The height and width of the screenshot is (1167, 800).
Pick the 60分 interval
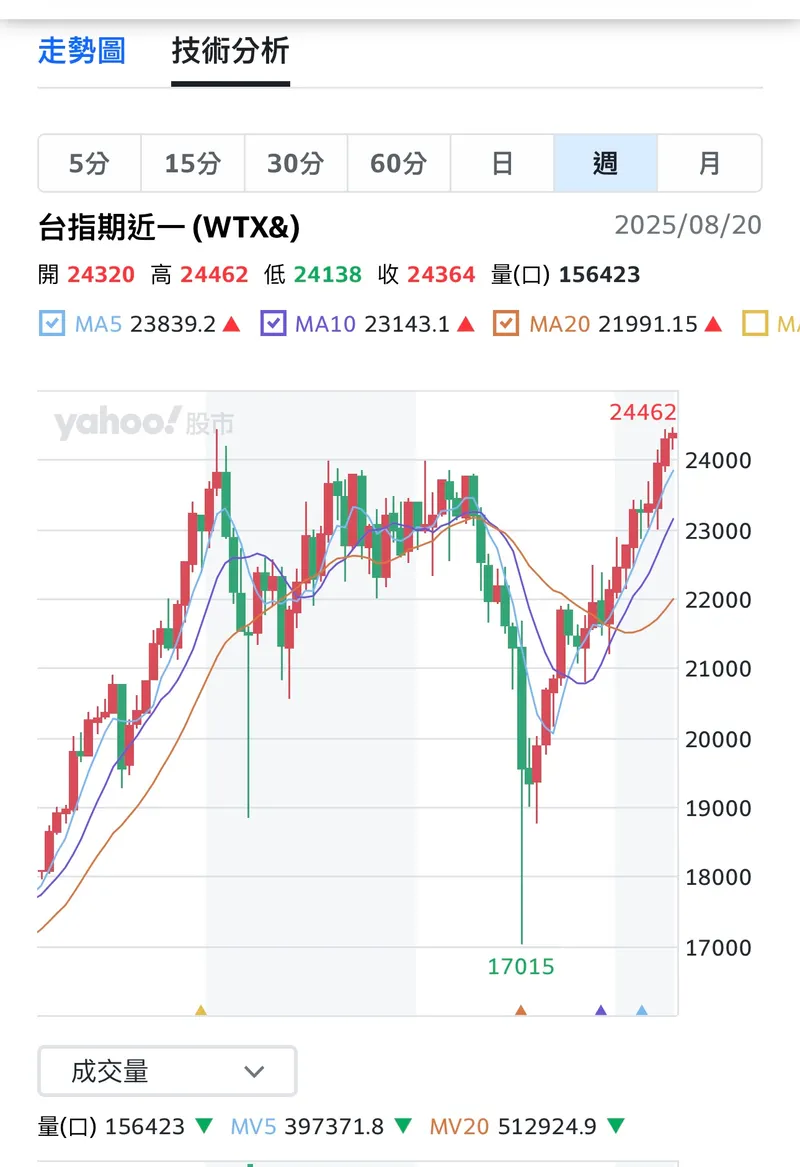click(x=398, y=163)
